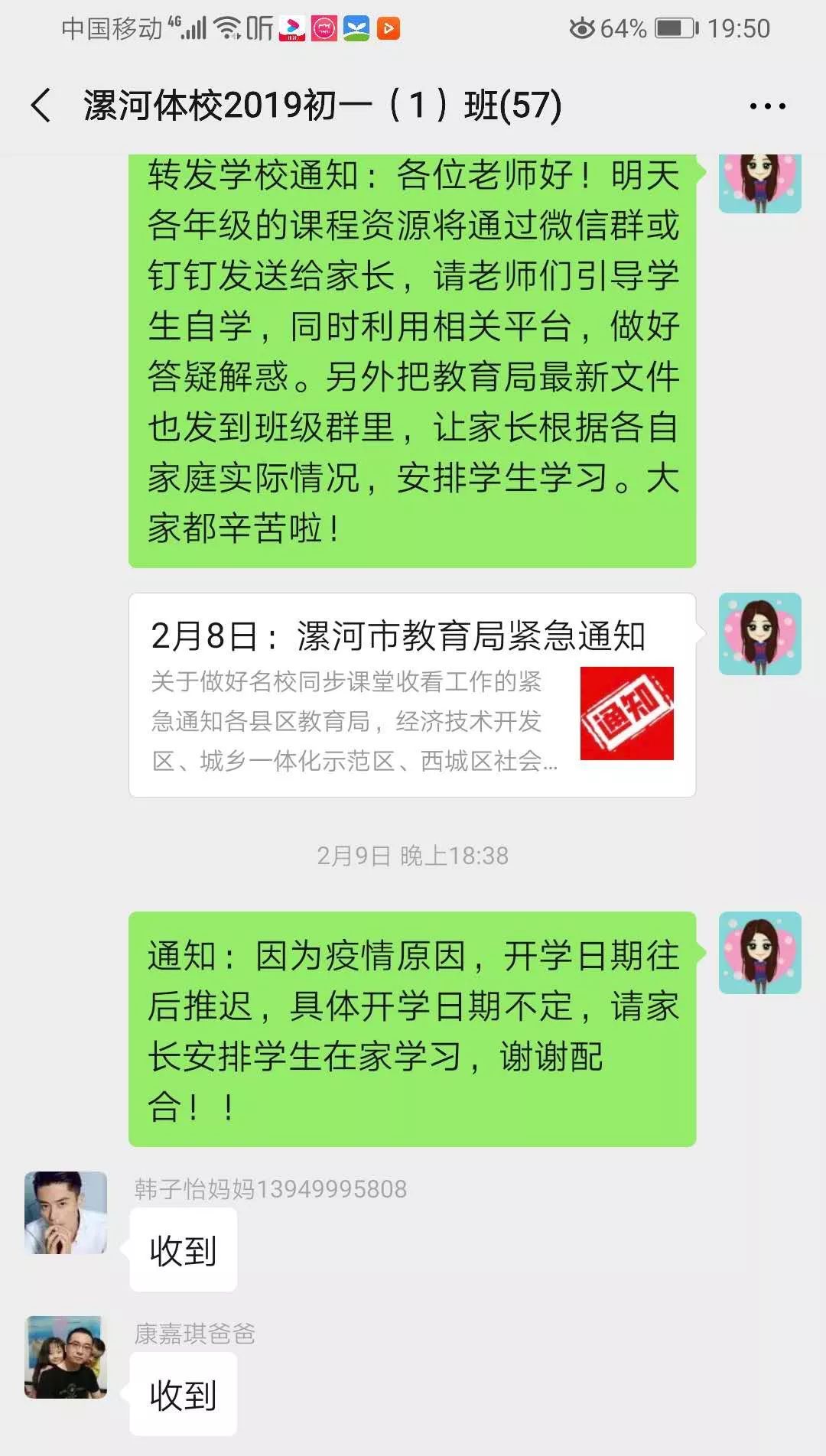Image resolution: width=826 pixels, height=1456 pixels.
Task: Go back from the class group chat
Action: point(41,106)
